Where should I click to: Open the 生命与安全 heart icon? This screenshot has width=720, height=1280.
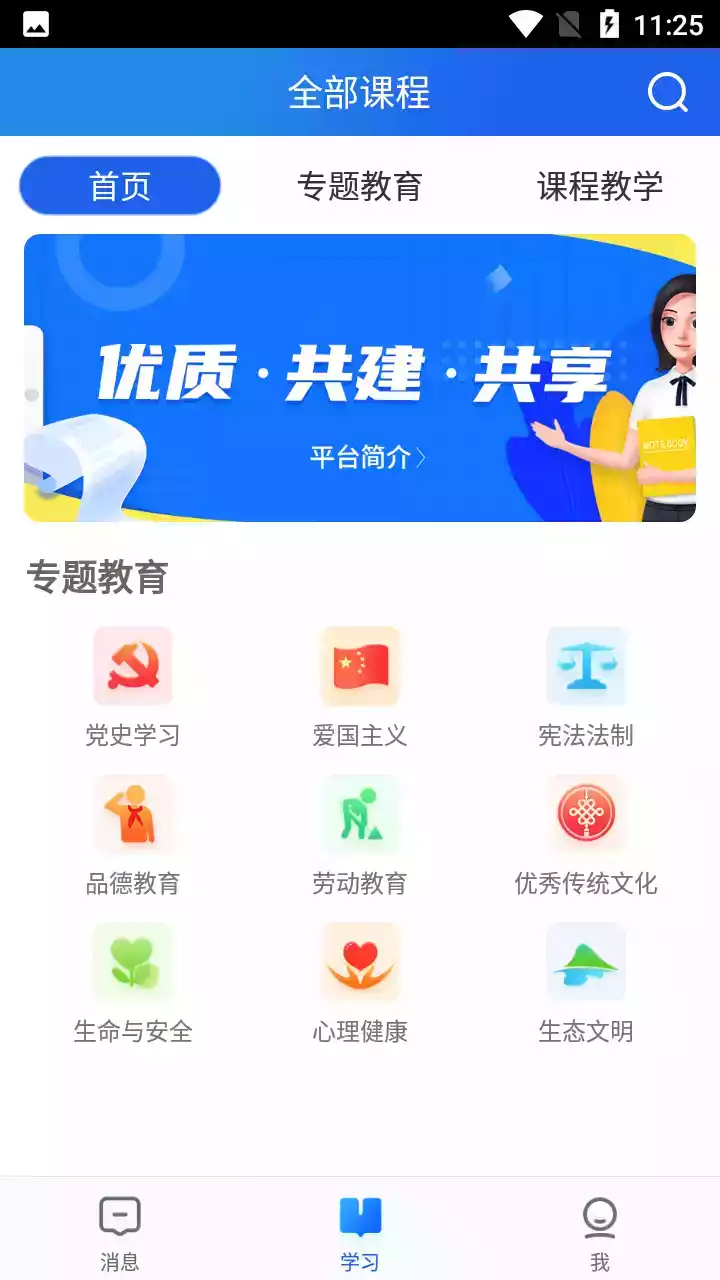(x=133, y=961)
